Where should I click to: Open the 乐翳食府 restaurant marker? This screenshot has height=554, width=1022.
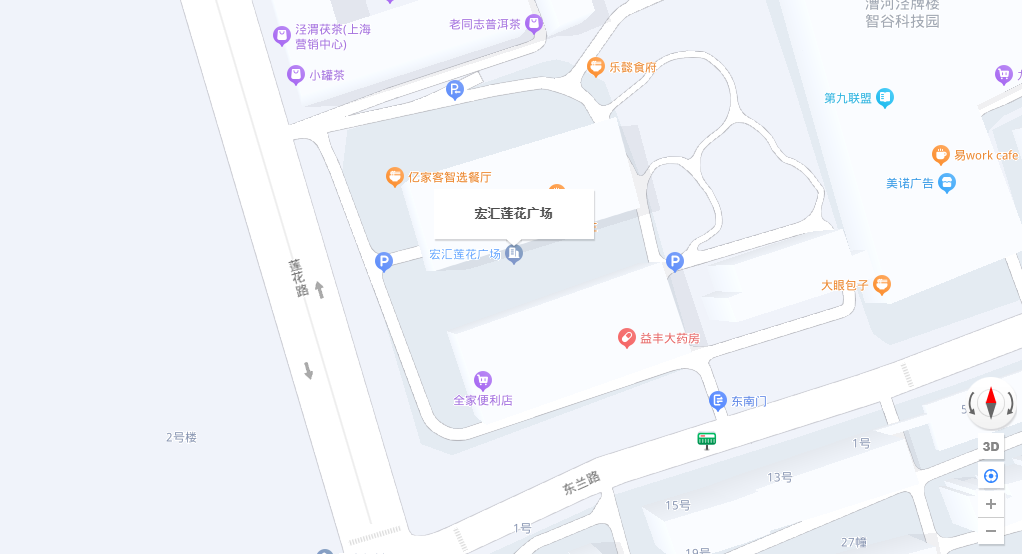[596, 67]
